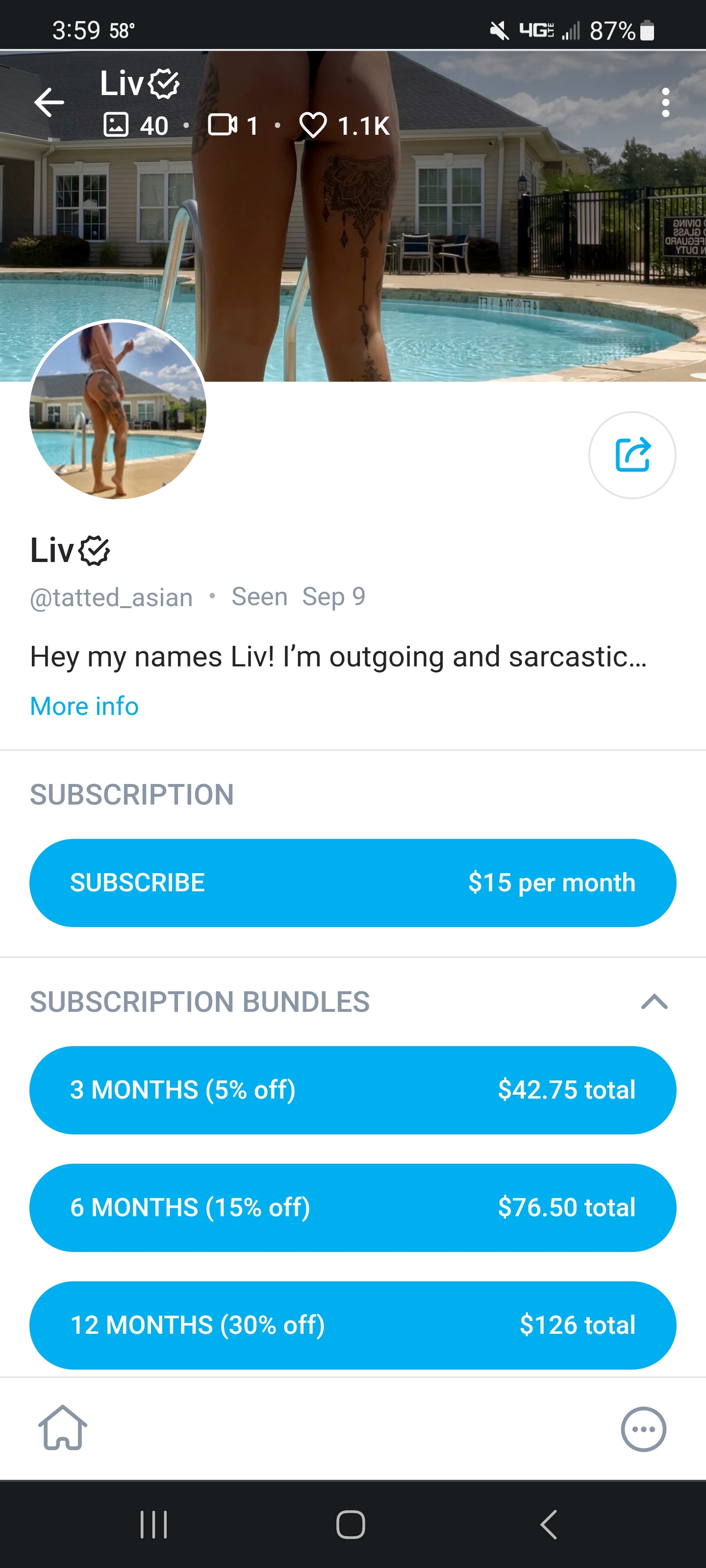Go back using the header arrow
The image size is (706, 1568).
click(x=50, y=102)
